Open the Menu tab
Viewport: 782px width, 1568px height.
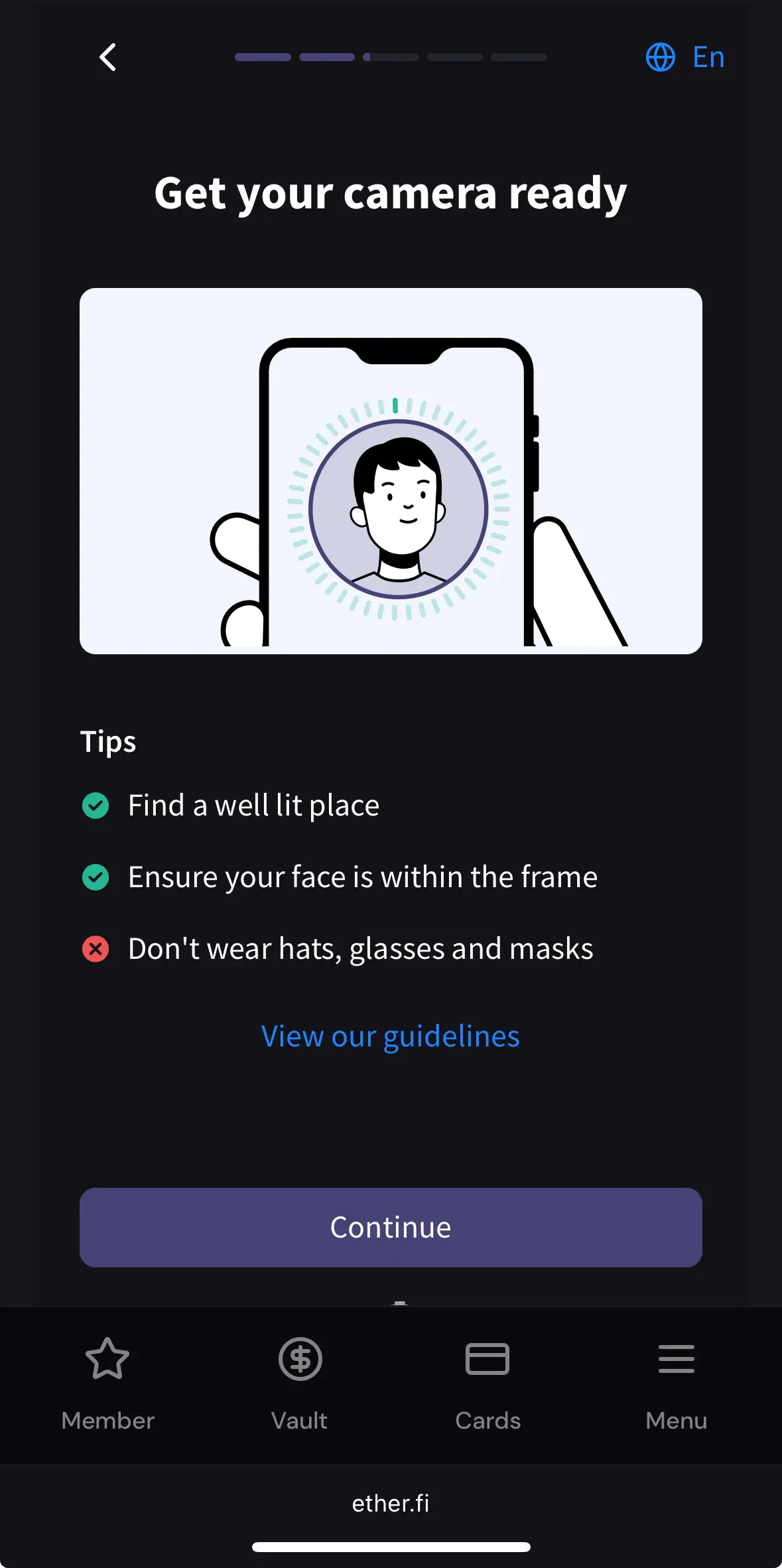(676, 1383)
